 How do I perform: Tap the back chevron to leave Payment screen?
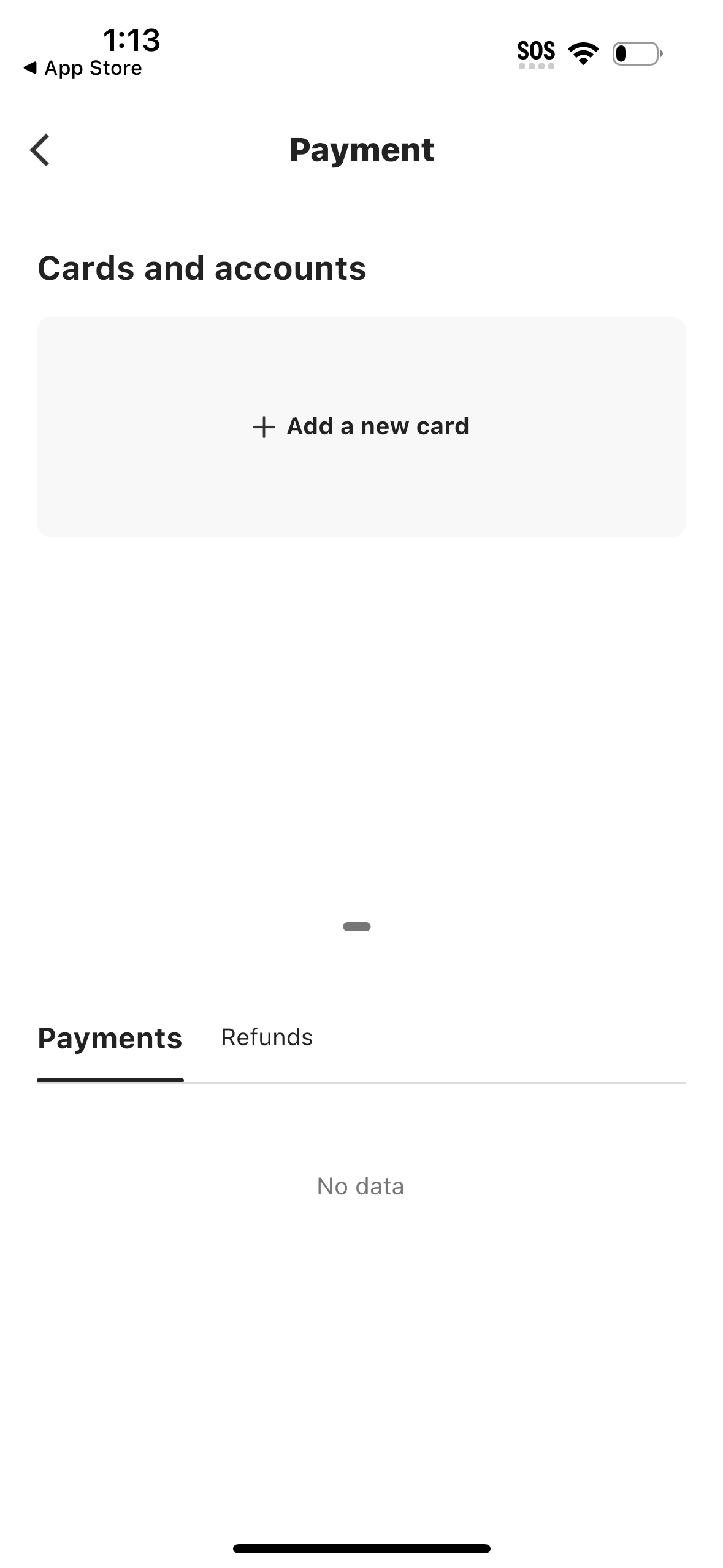pyautogui.click(x=40, y=149)
